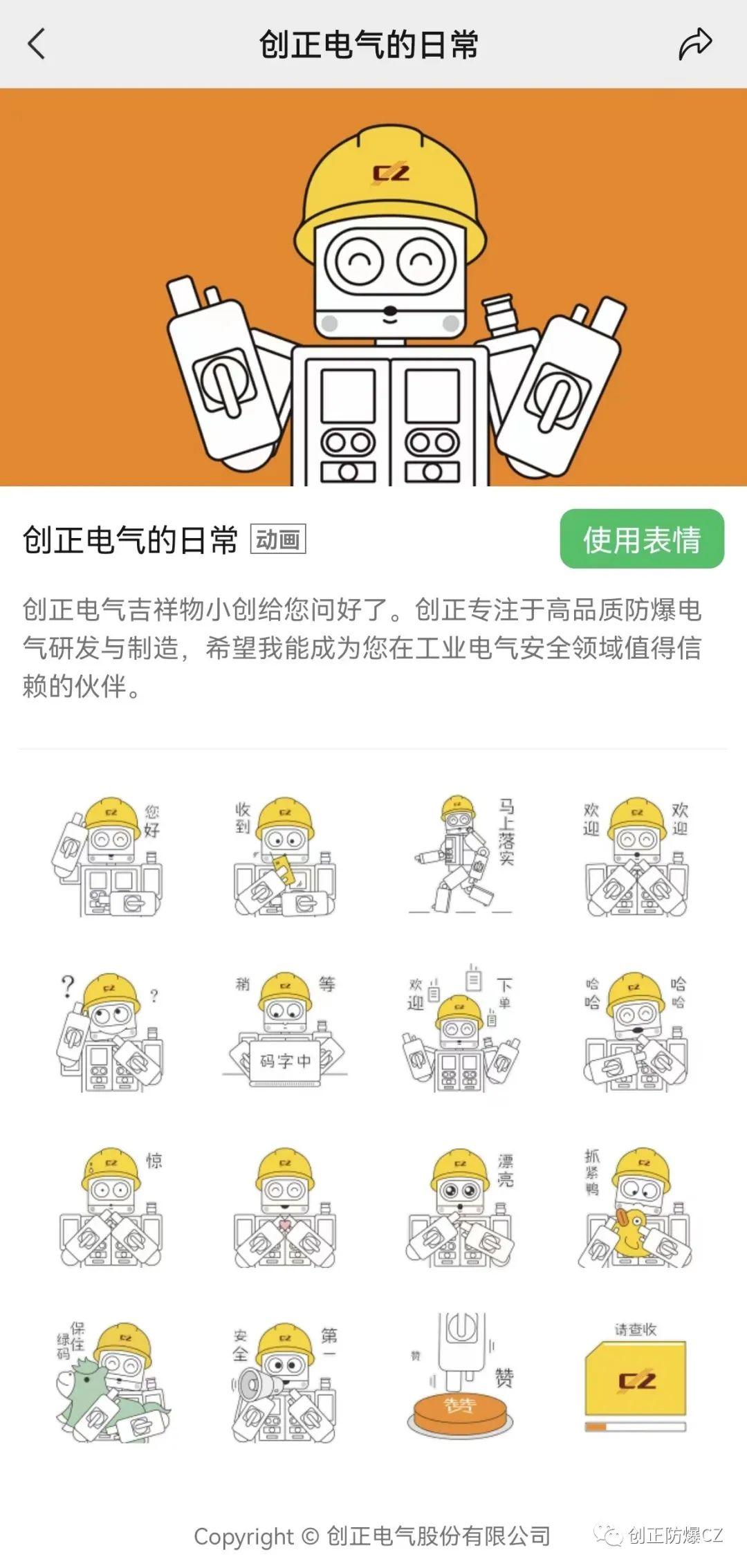Preview the 哈哈哈哈 laughing sticker
This screenshot has width=747, height=1568.
636,1032
